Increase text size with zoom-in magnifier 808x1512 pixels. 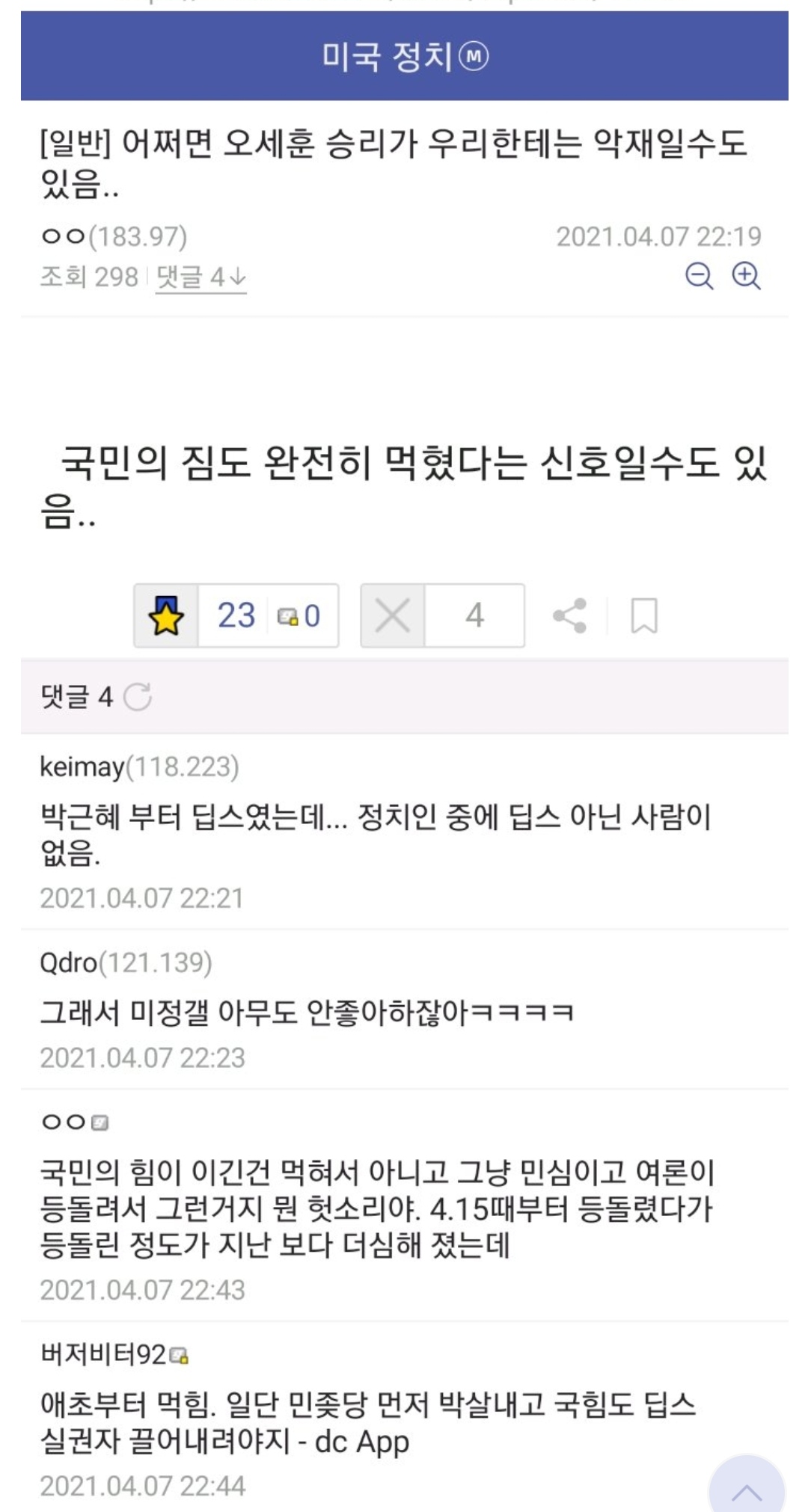tap(746, 276)
